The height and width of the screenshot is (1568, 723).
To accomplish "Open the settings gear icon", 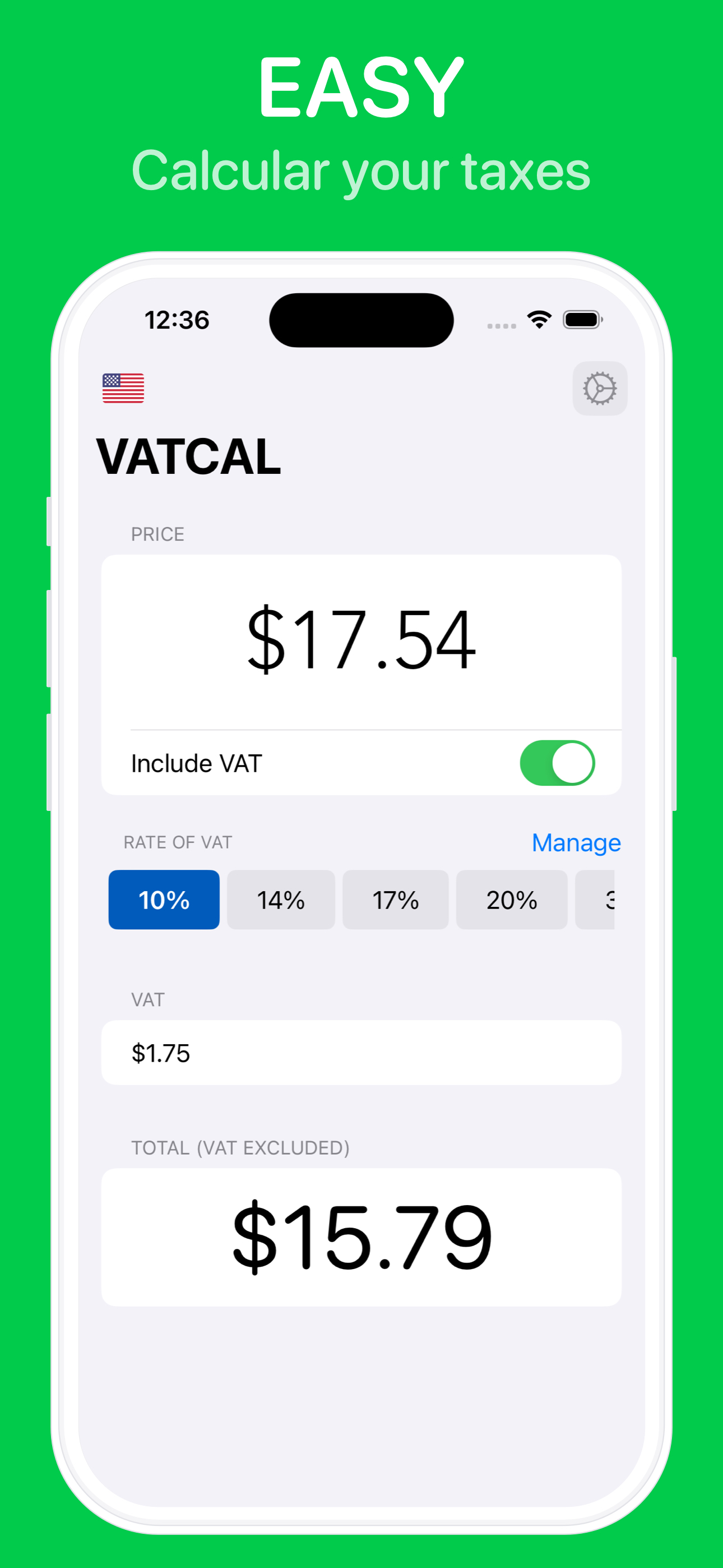I will point(600,388).
